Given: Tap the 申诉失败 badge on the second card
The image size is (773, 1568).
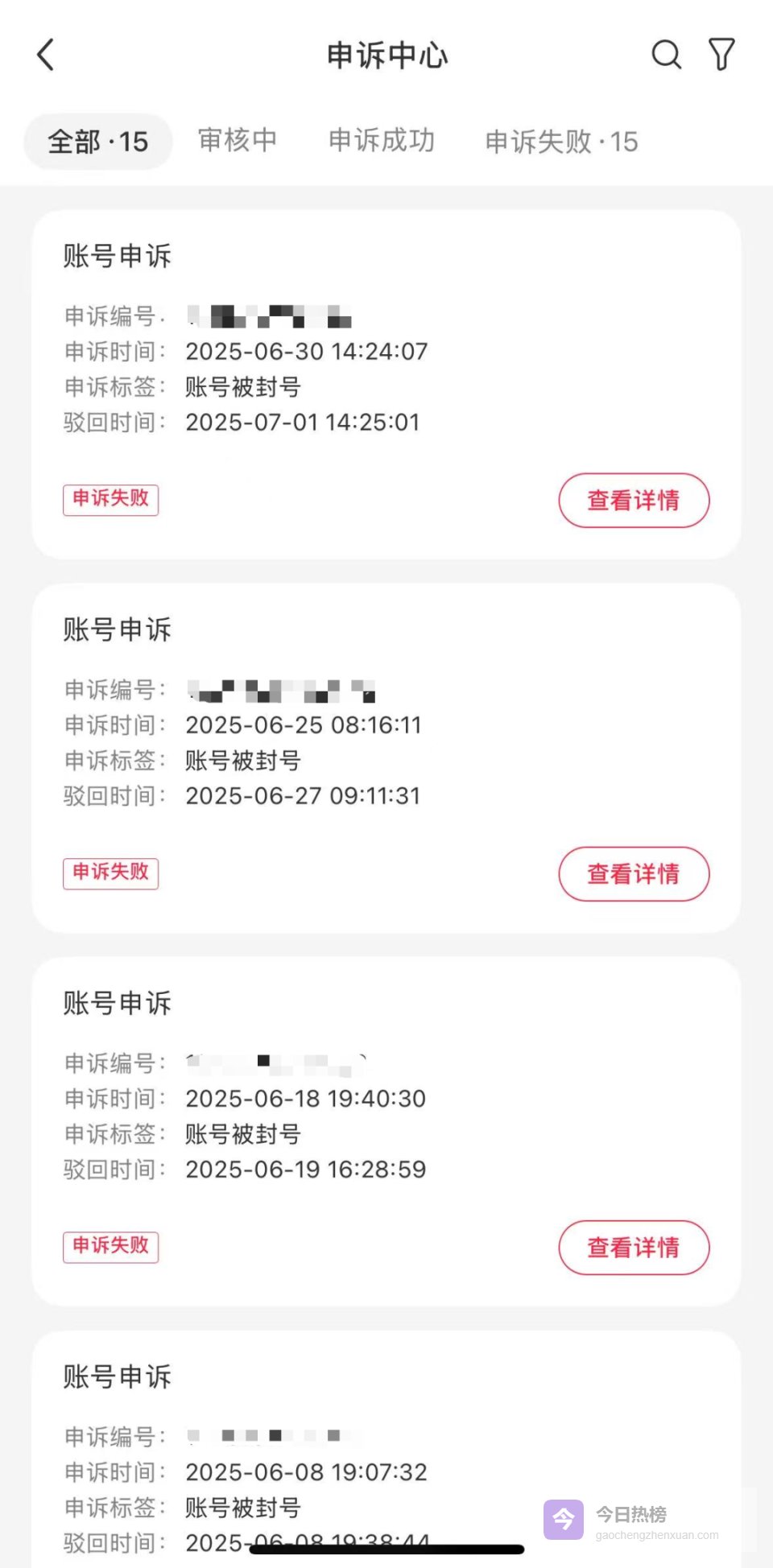Looking at the screenshot, I should [110, 873].
